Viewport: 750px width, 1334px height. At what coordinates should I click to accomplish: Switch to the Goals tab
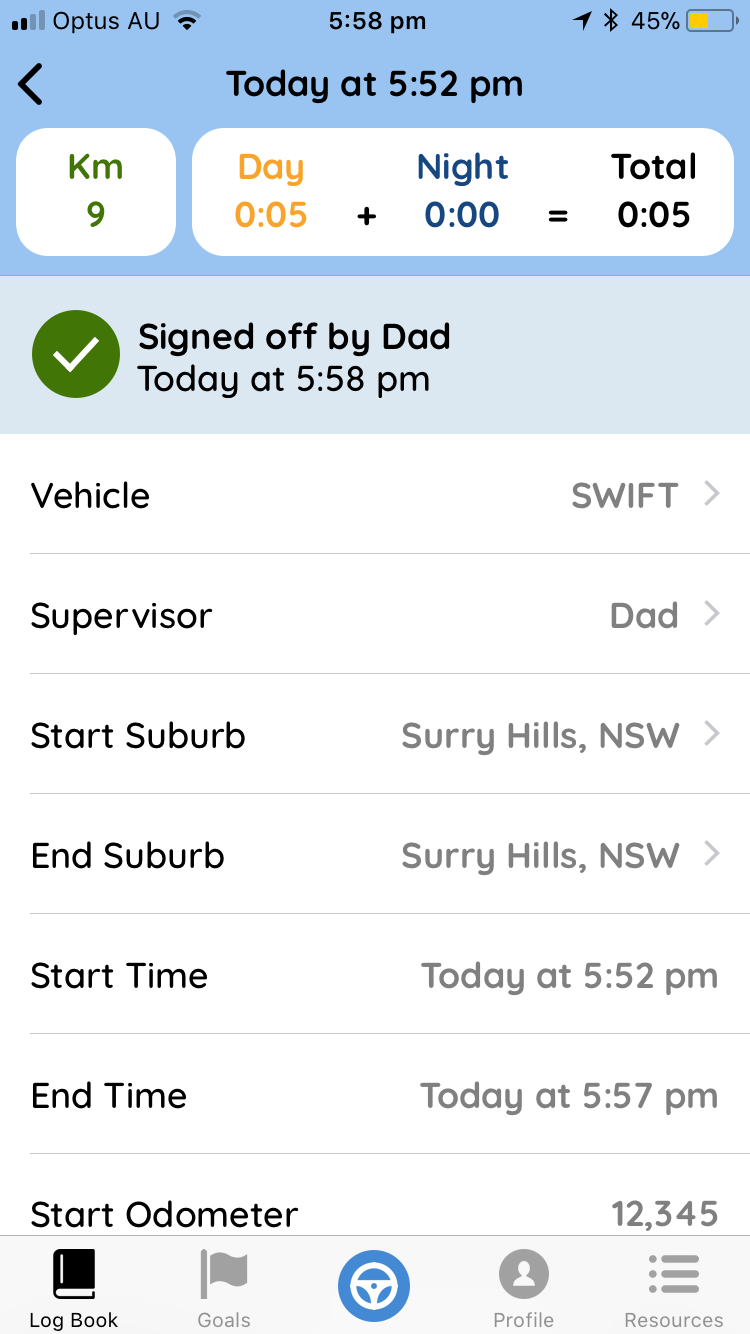pyautogui.click(x=224, y=1288)
